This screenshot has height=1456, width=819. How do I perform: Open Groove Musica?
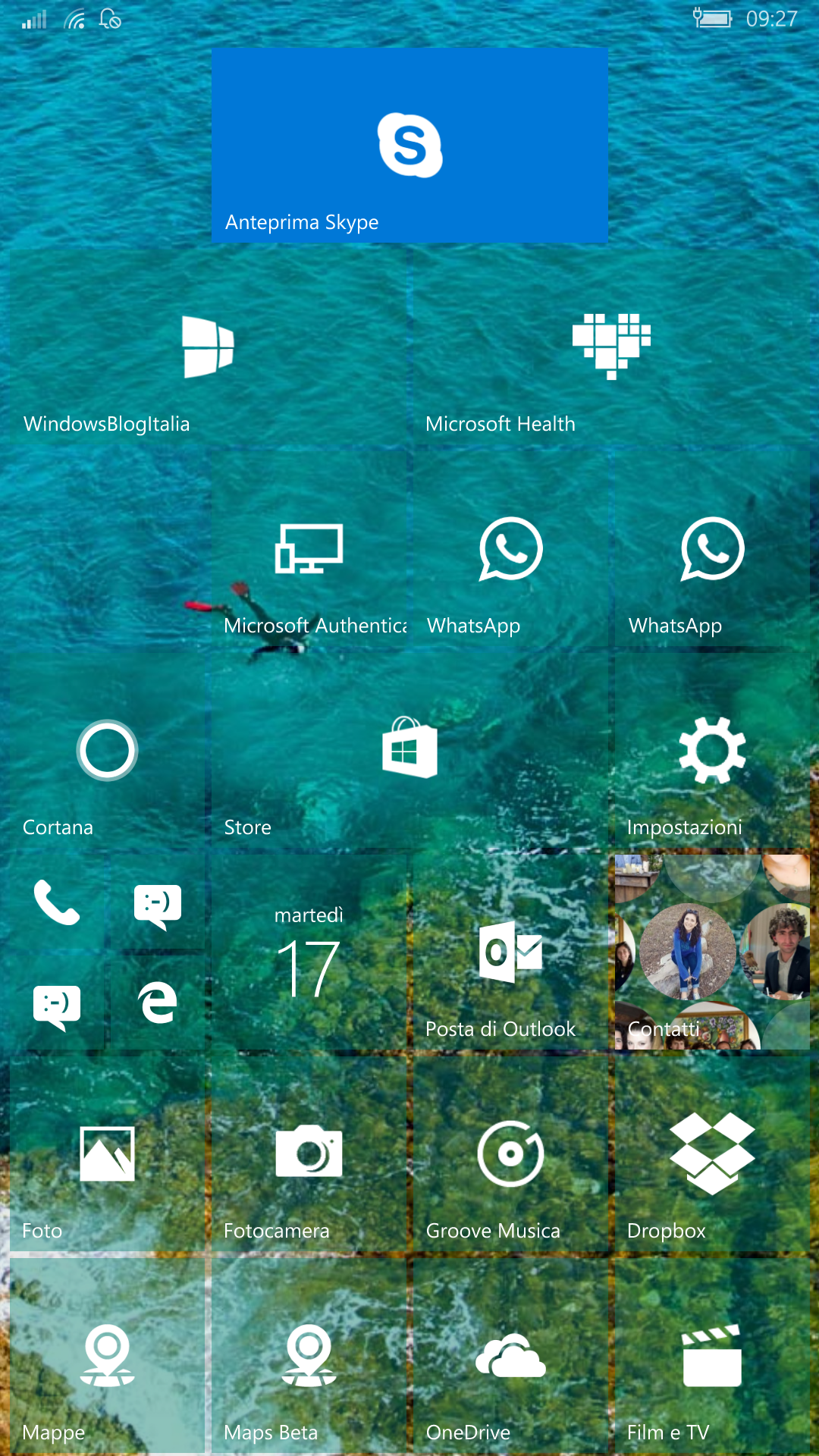(x=510, y=1154)
